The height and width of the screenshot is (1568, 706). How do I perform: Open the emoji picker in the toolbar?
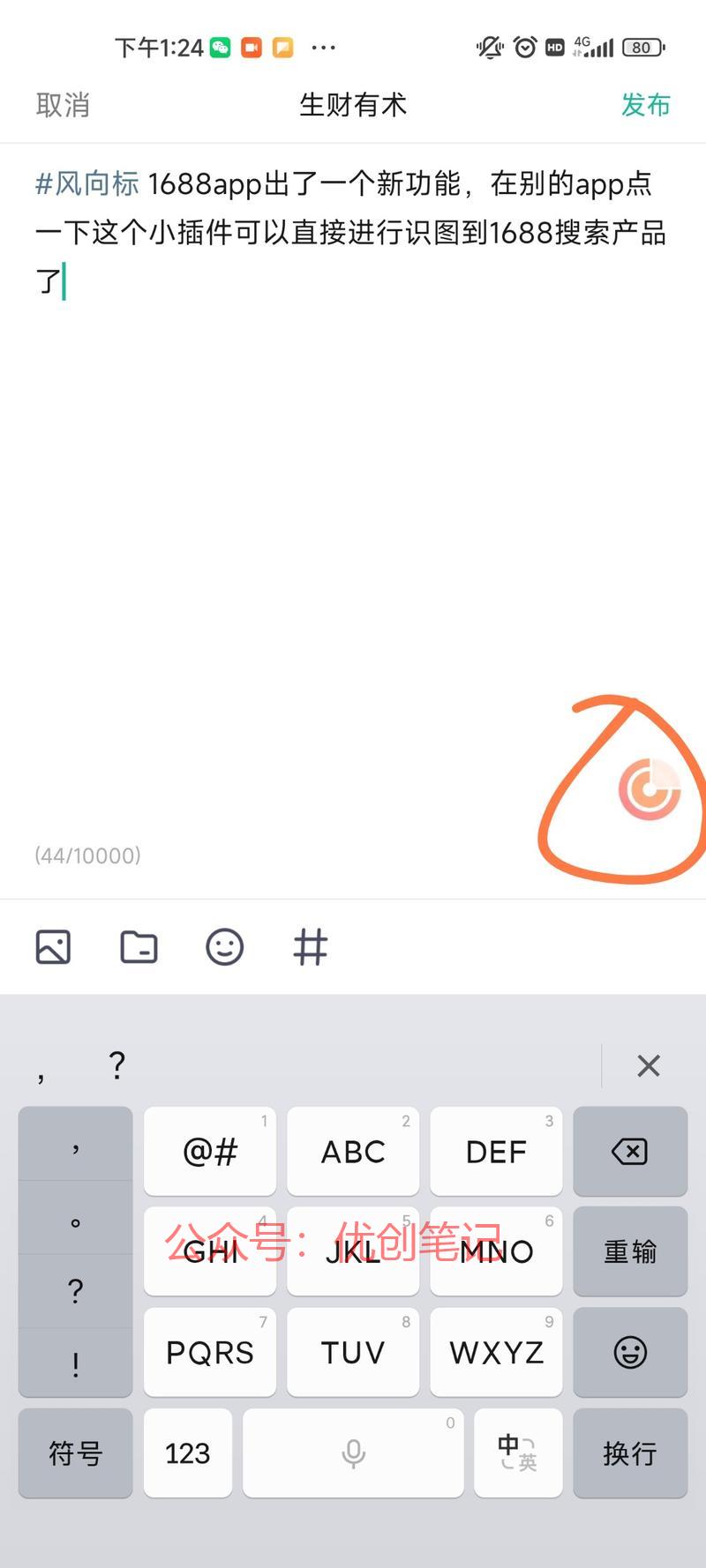(224, 947)
